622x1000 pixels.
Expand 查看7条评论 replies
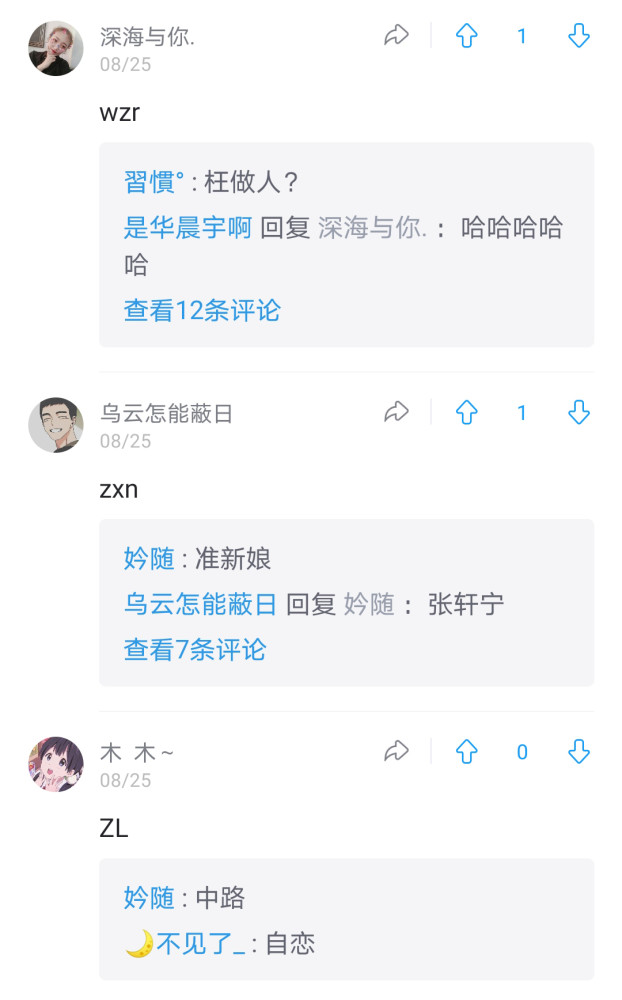(195, 649)
